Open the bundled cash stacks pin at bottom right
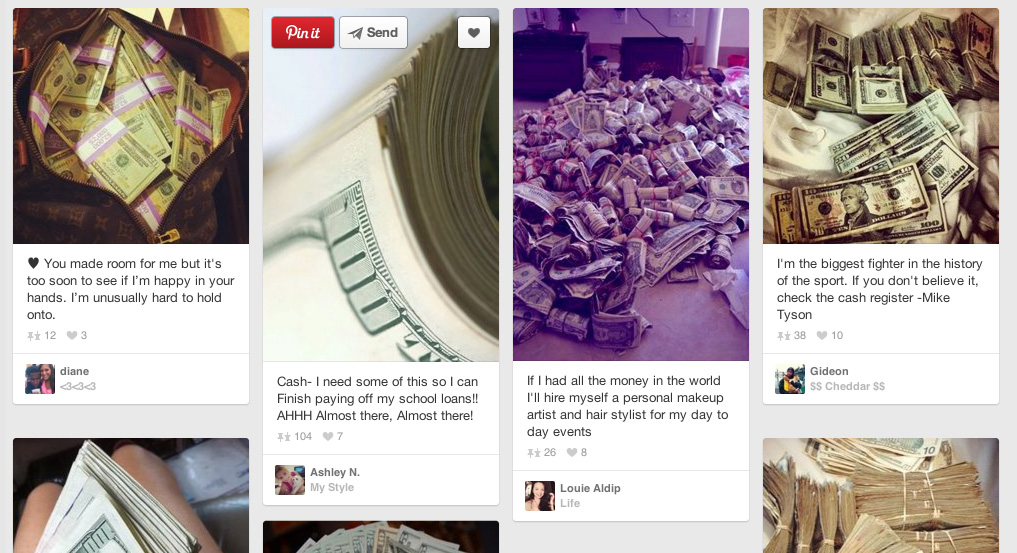The height and width of the screenshot is (553, 1017). coord(881,496)
